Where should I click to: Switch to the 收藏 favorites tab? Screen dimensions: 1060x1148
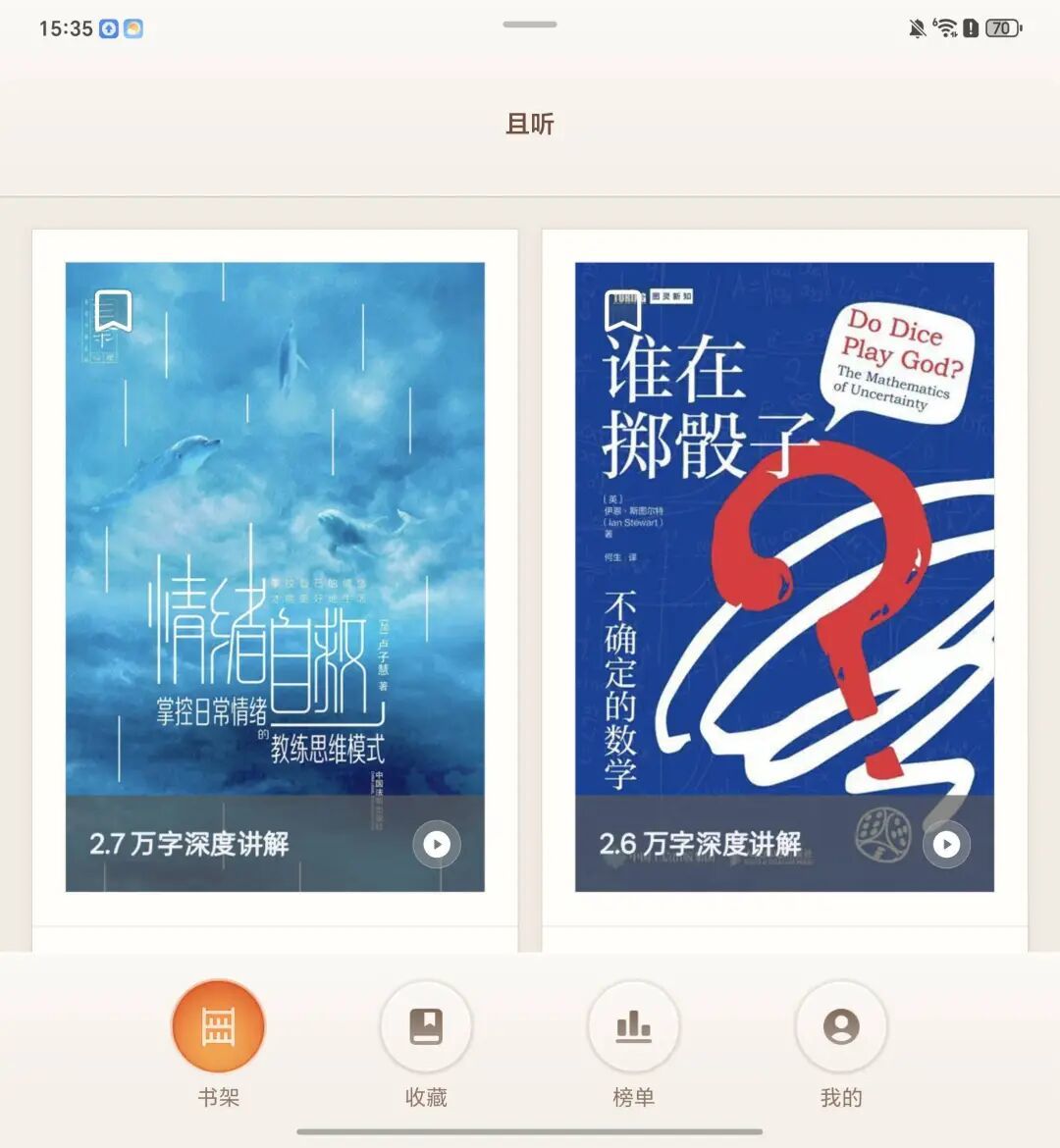426,1027
